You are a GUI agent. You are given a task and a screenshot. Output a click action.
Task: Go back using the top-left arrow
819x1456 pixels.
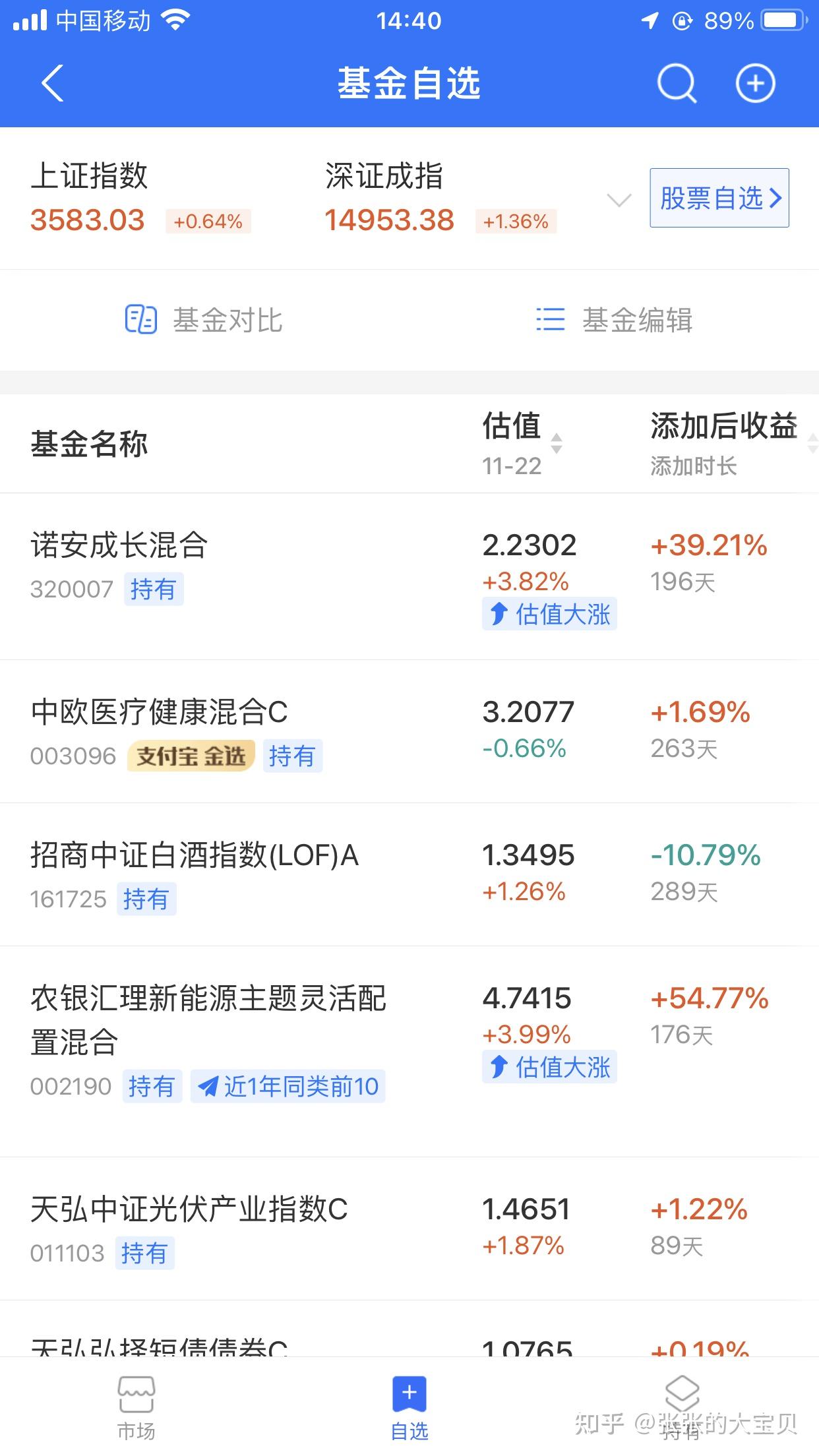click(52, 83)
